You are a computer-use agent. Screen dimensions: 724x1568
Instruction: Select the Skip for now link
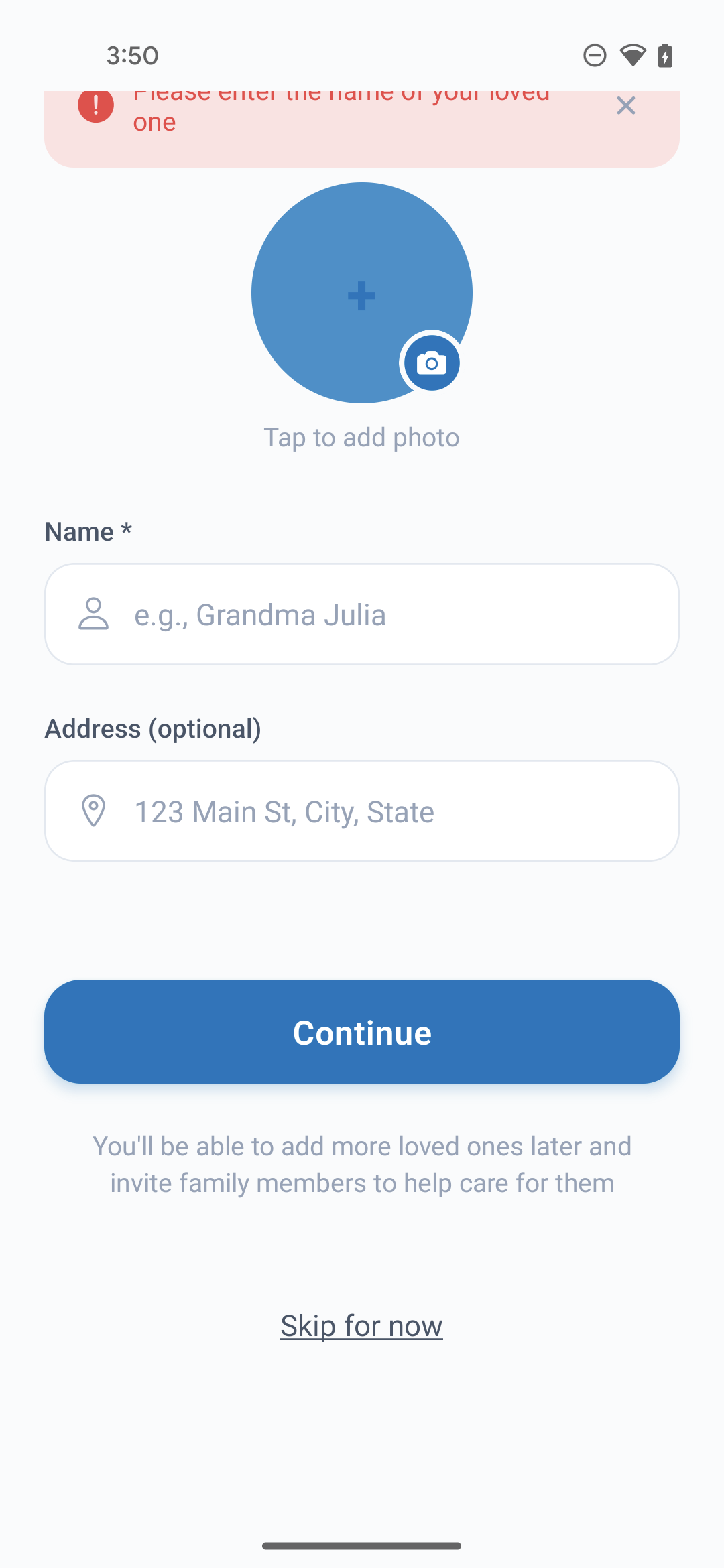362,1326
